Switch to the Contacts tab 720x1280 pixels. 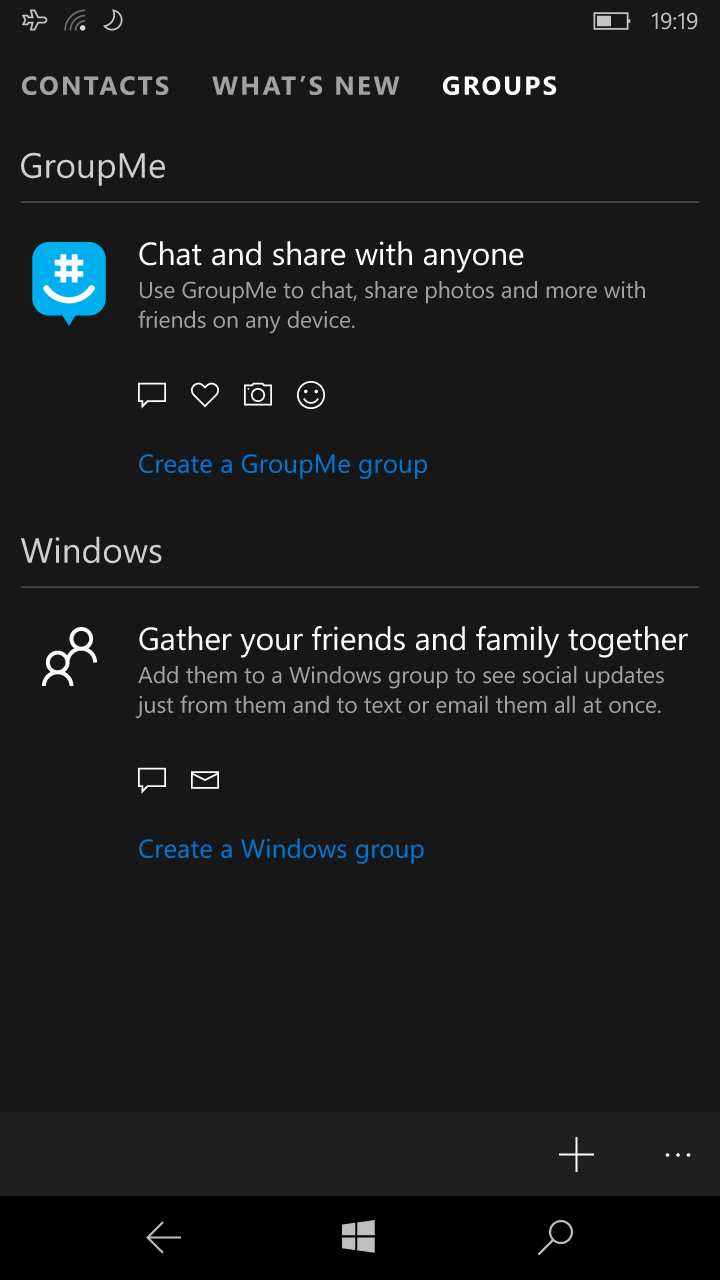95,86
